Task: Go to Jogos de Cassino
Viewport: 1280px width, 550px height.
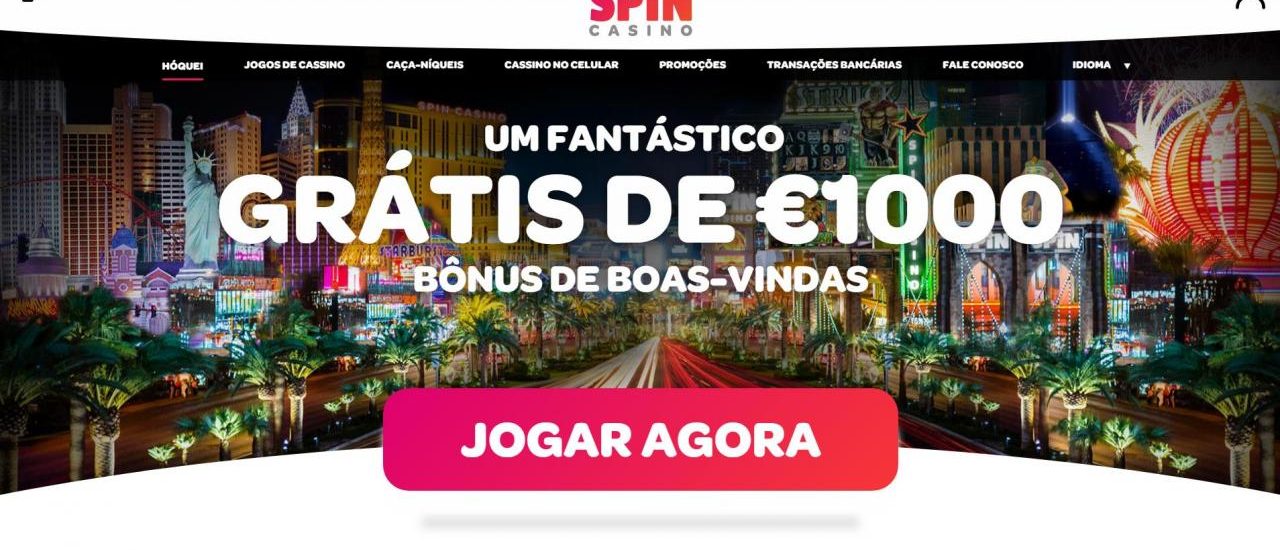Action: [294, 65]
